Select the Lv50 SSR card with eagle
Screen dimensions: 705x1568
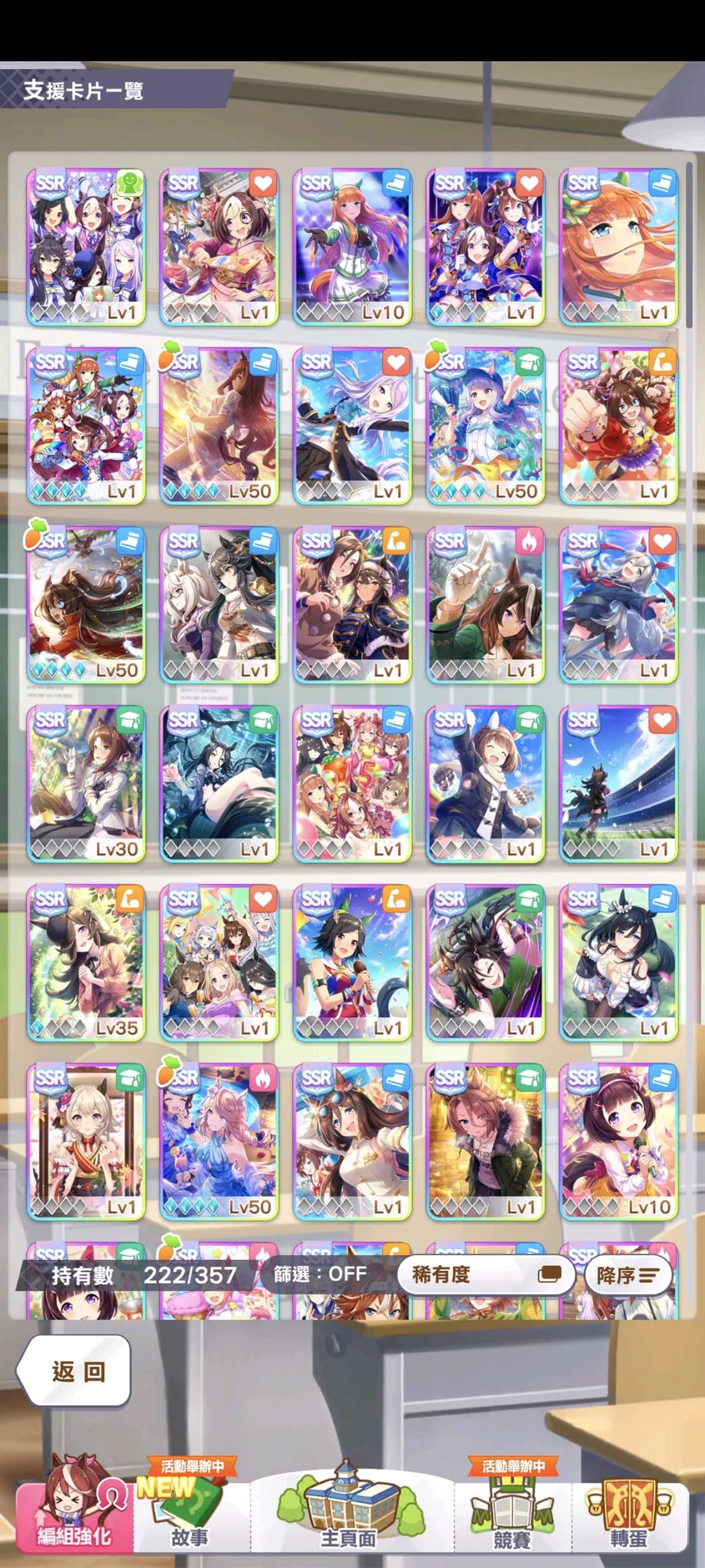pyautogui.click(x=86, y=605)
